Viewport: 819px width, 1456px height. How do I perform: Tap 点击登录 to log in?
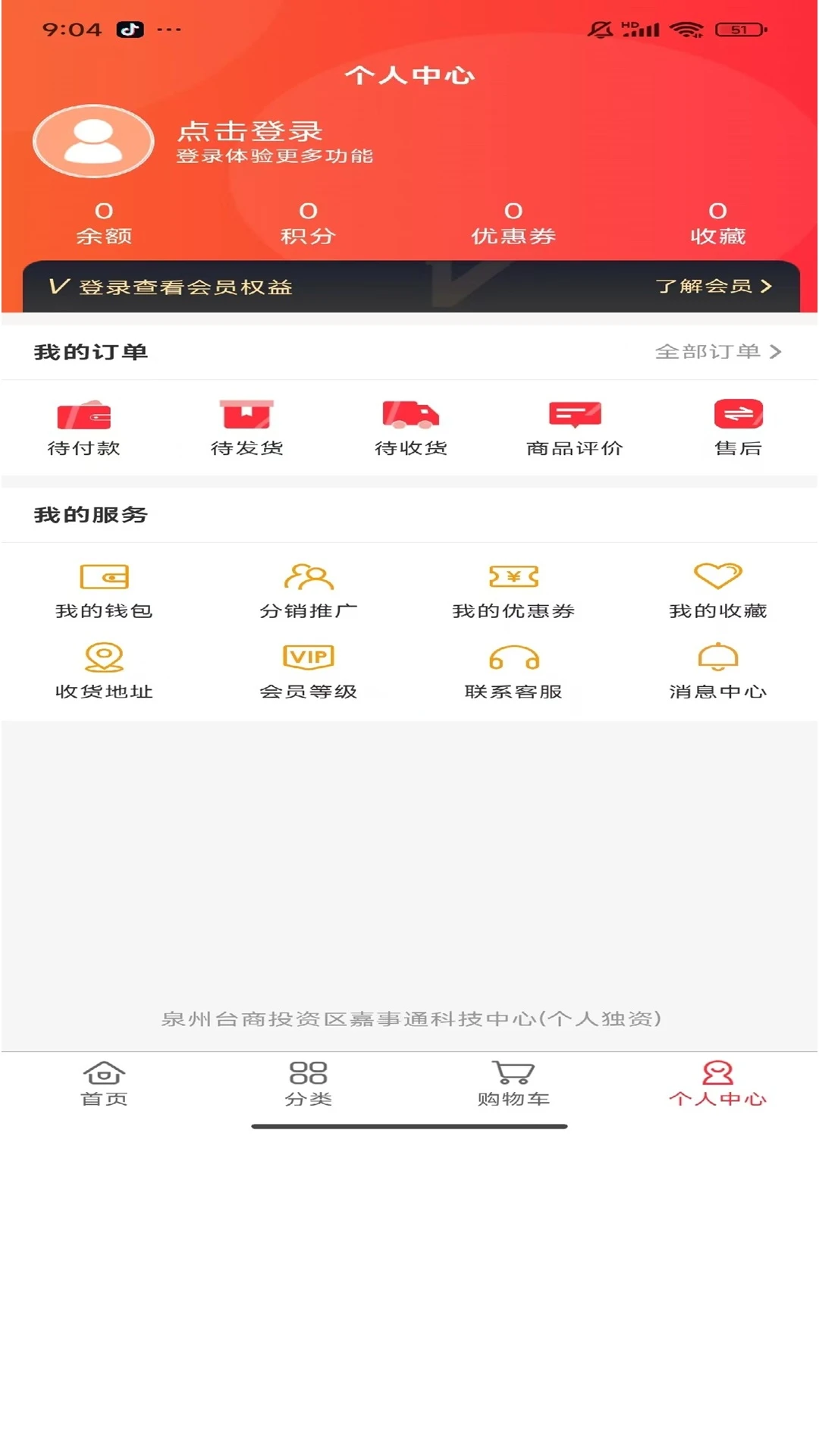250,131
